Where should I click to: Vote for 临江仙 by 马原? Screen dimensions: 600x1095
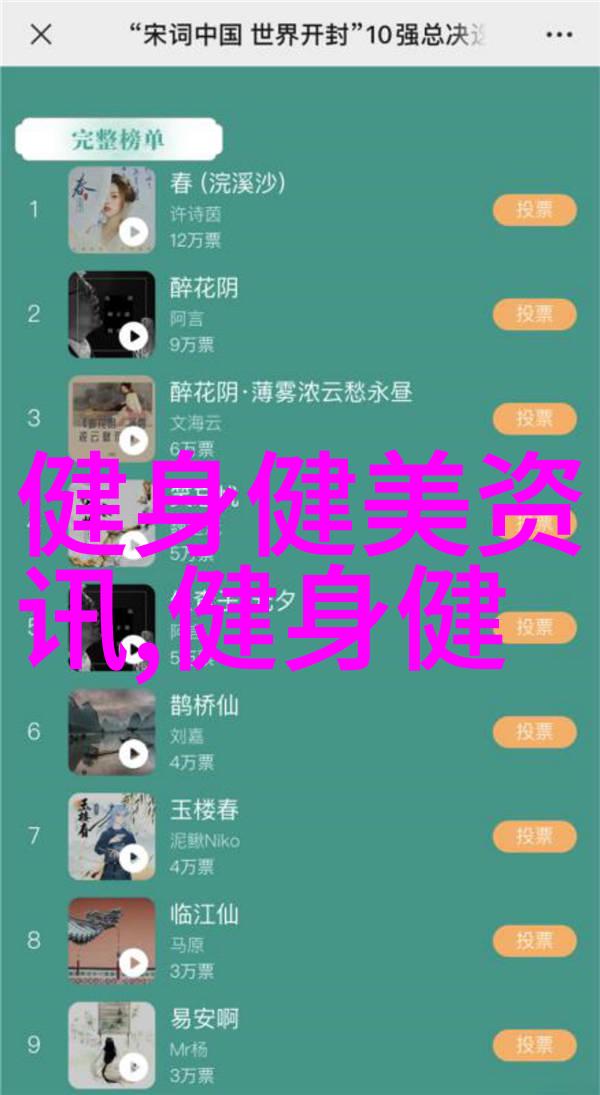point(534,940)
